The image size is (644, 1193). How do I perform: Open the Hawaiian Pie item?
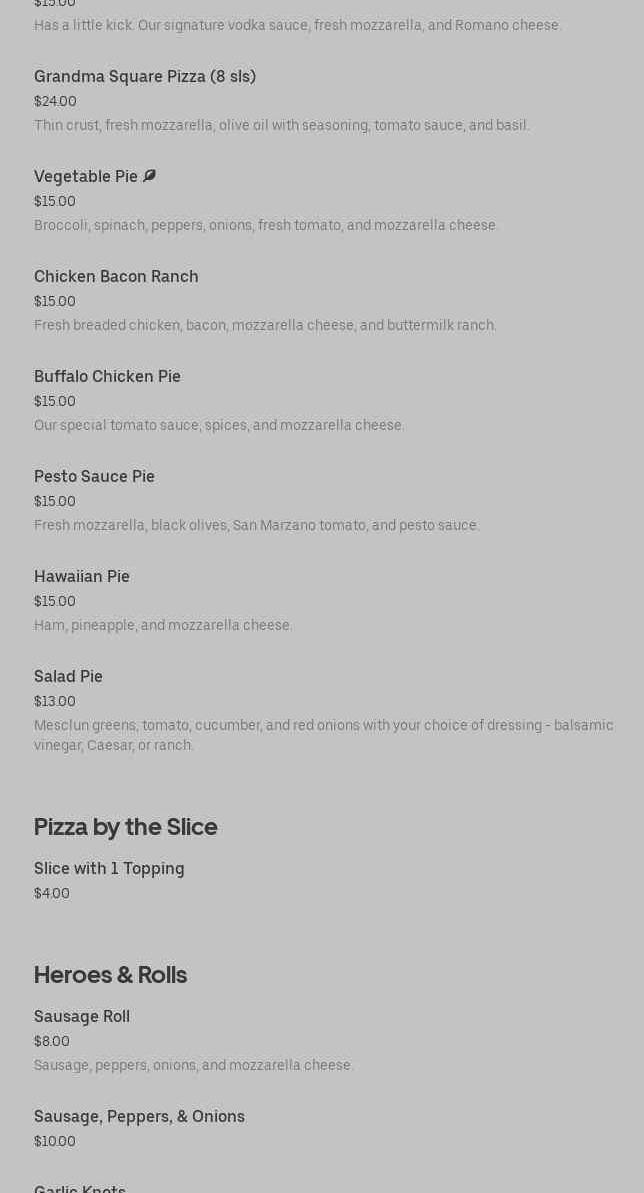(82, 577)
